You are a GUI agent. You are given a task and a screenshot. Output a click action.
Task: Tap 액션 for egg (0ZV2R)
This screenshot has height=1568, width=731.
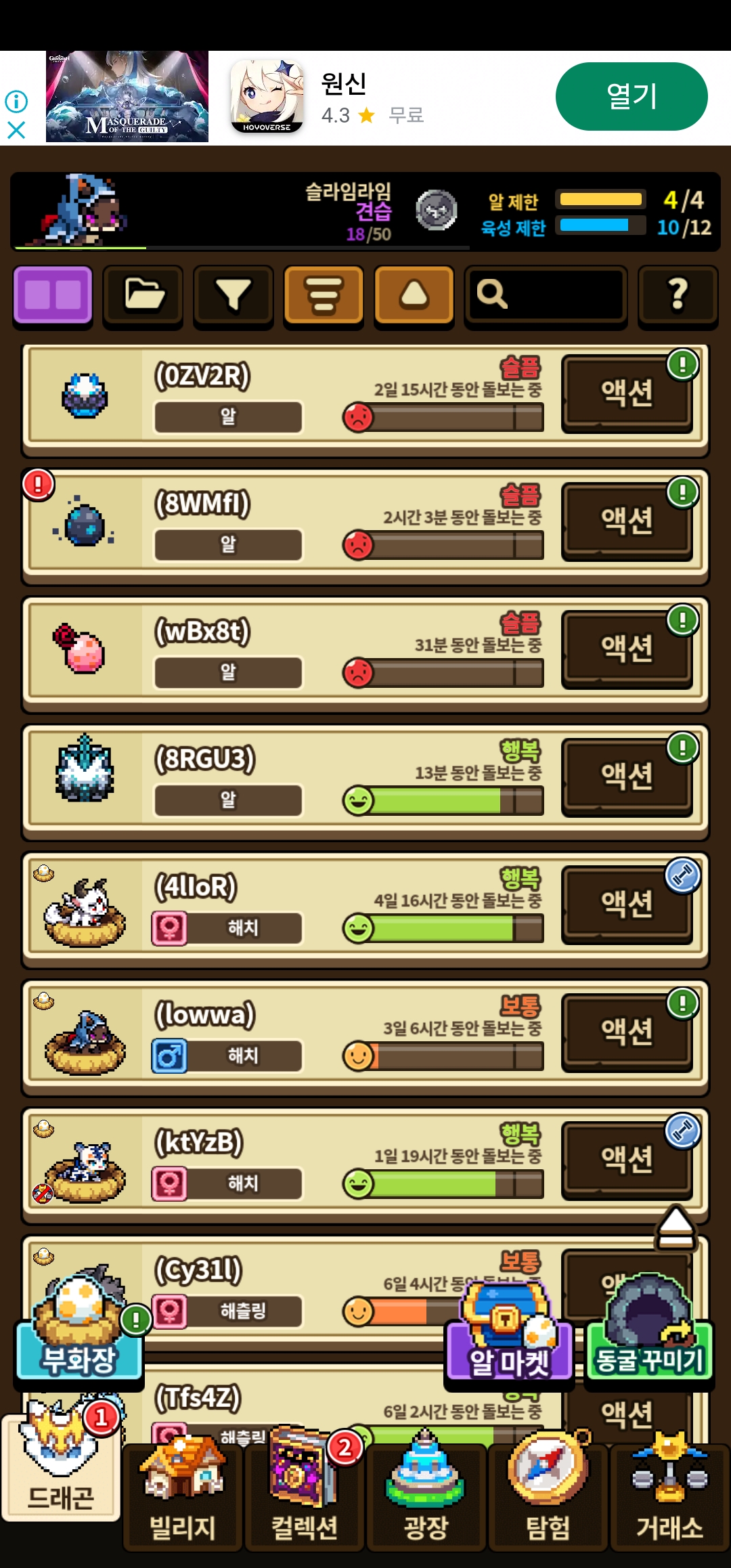pyautogui.click(x=627, y=393)
